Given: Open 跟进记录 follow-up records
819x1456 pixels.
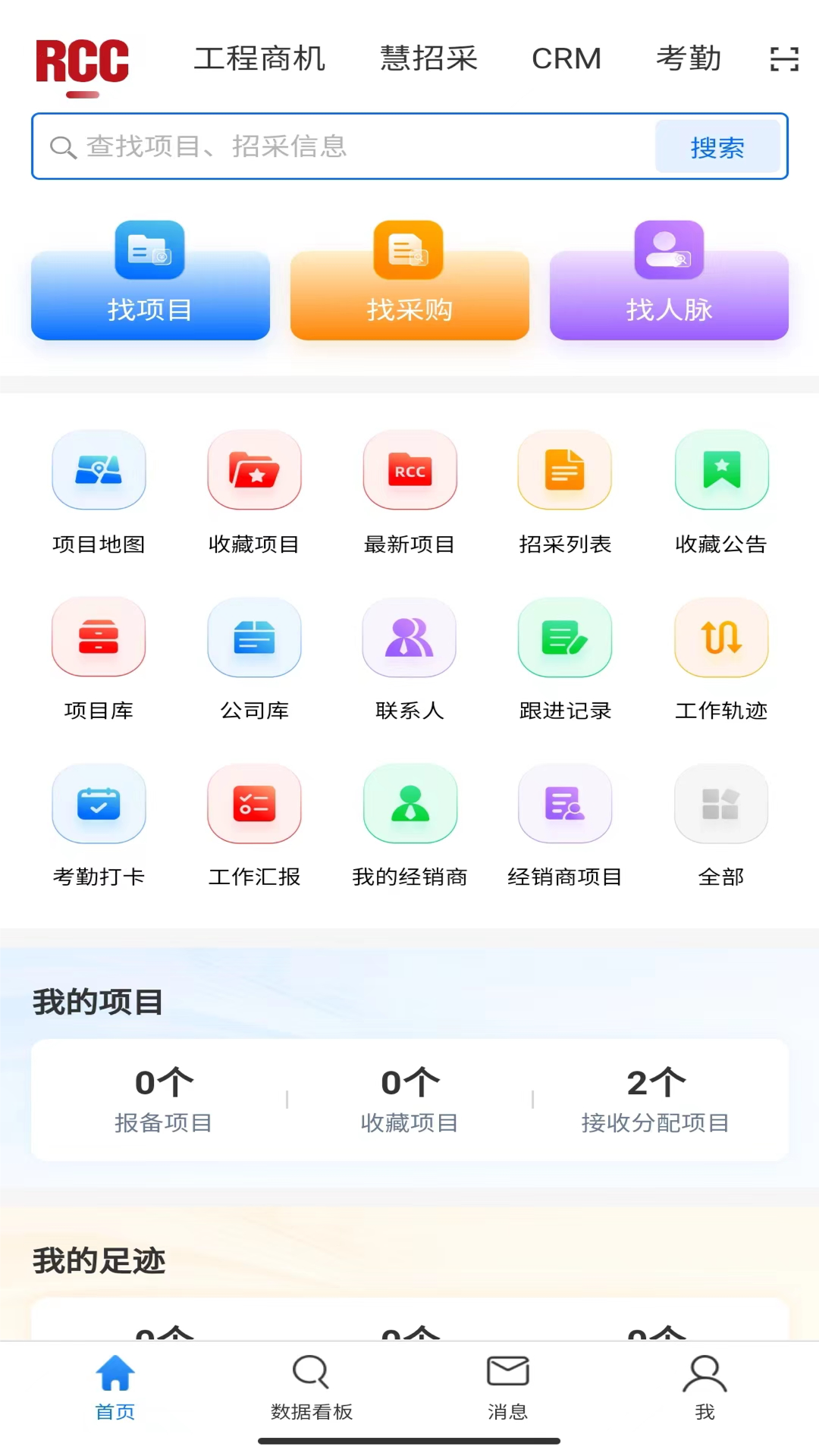Looking at the screenshot, I should (565, 658).
